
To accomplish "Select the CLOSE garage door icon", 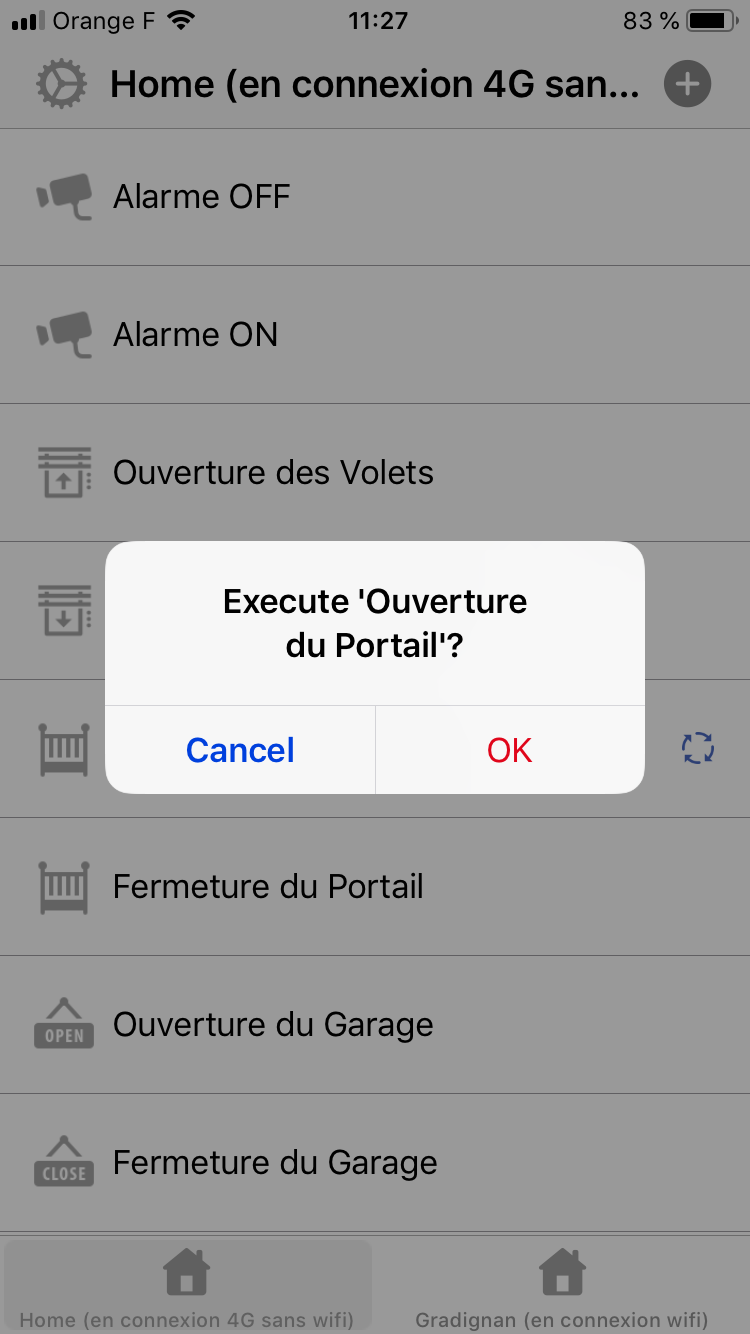I will tap(63, 1162).
